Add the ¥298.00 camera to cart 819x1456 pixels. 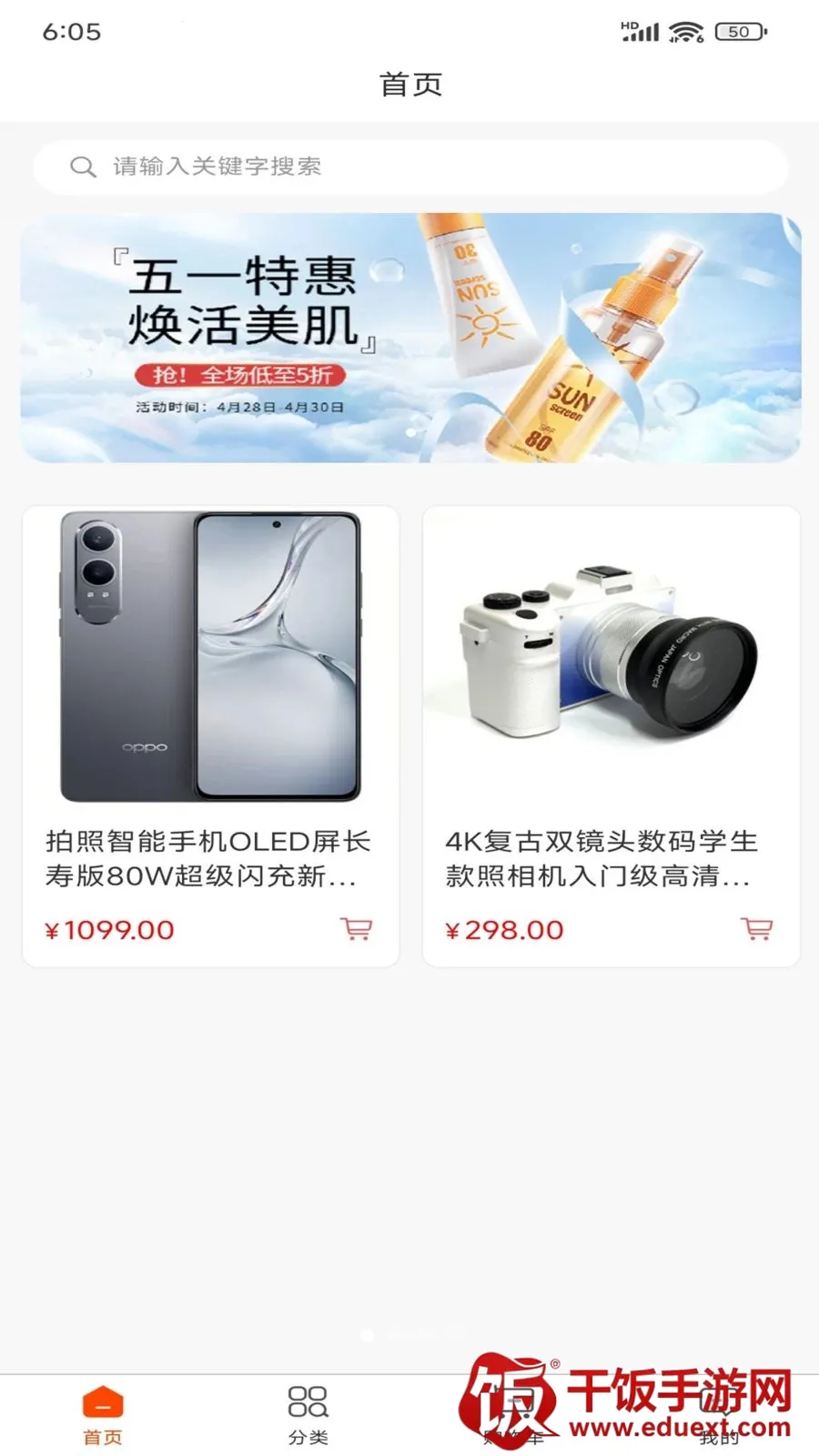point(757,929)
